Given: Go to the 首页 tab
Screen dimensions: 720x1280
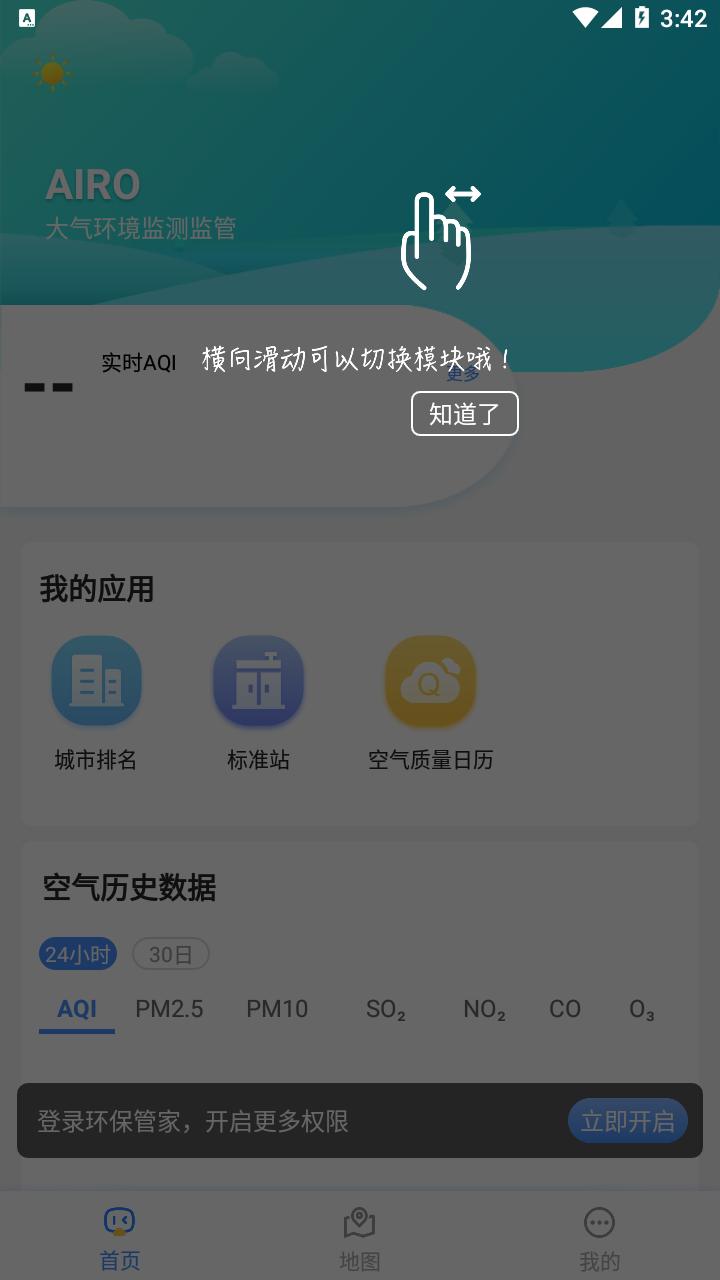Looking at the screenshot, I should (120, 1237).
